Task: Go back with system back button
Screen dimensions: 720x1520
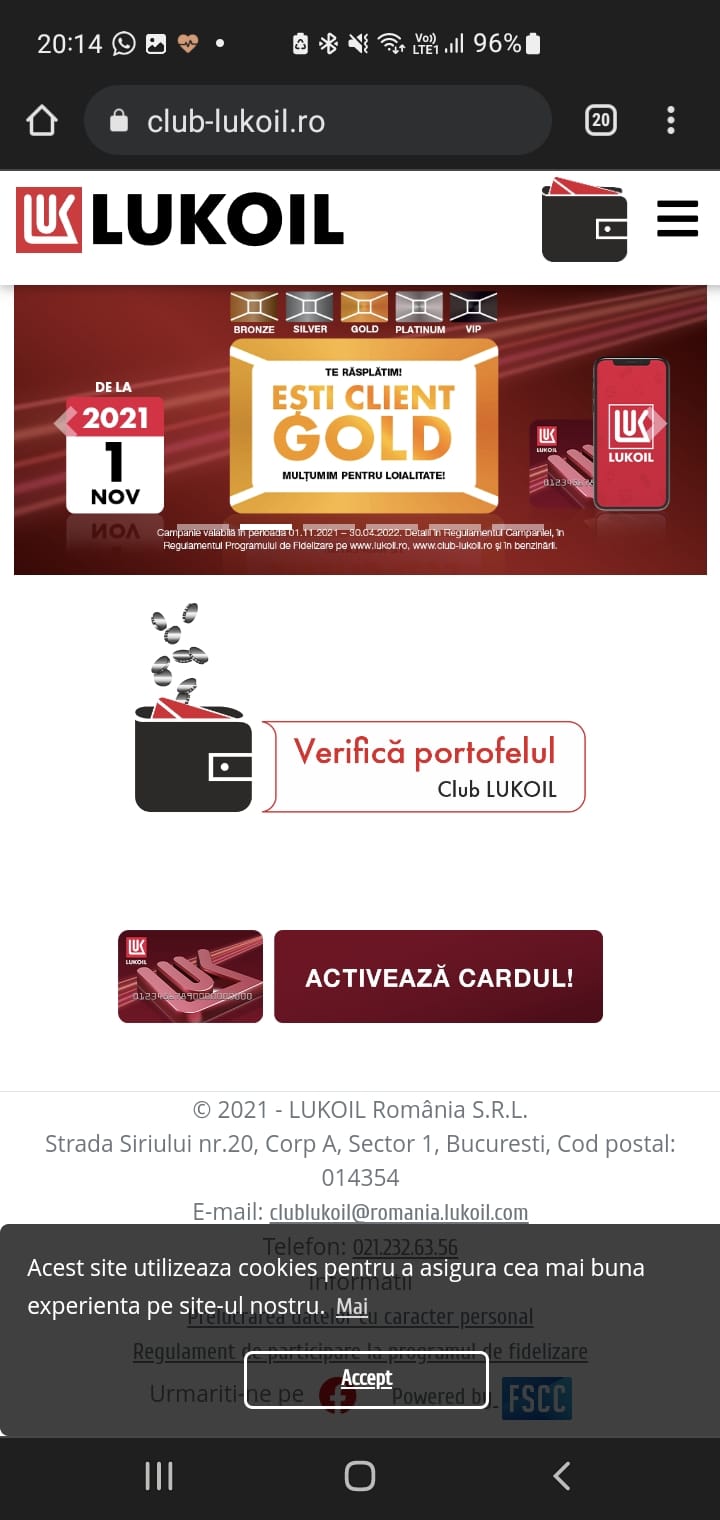Action: pyautogui.click(x=561, y=1476)
